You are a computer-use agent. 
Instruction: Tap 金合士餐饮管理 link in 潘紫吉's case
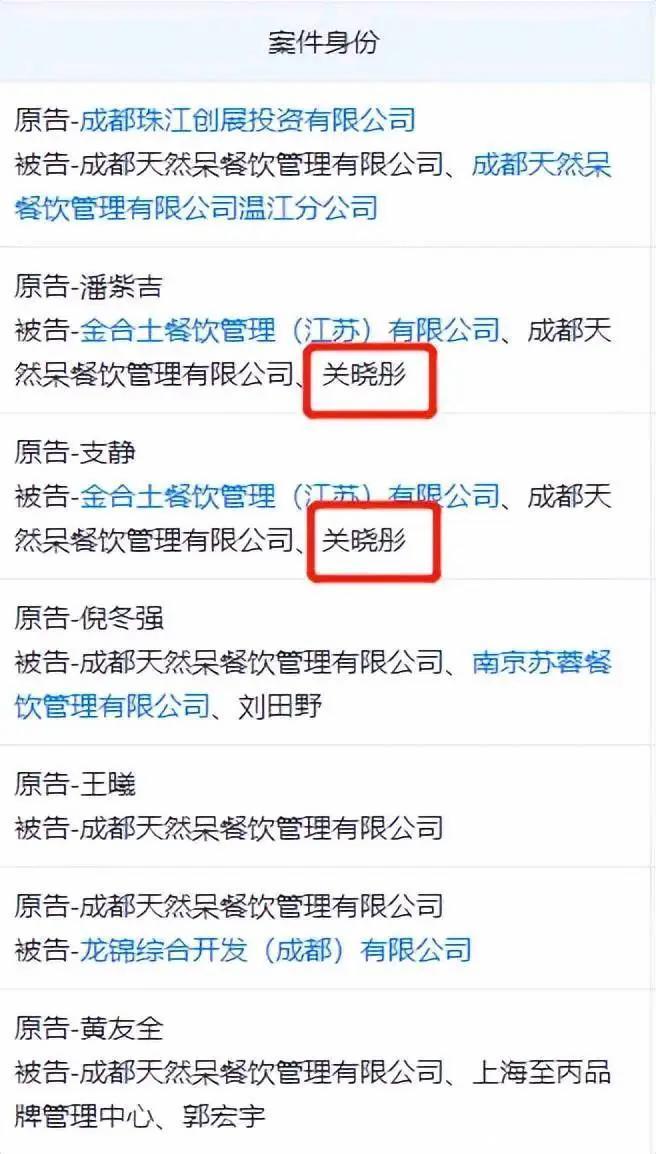coord(288,331)
